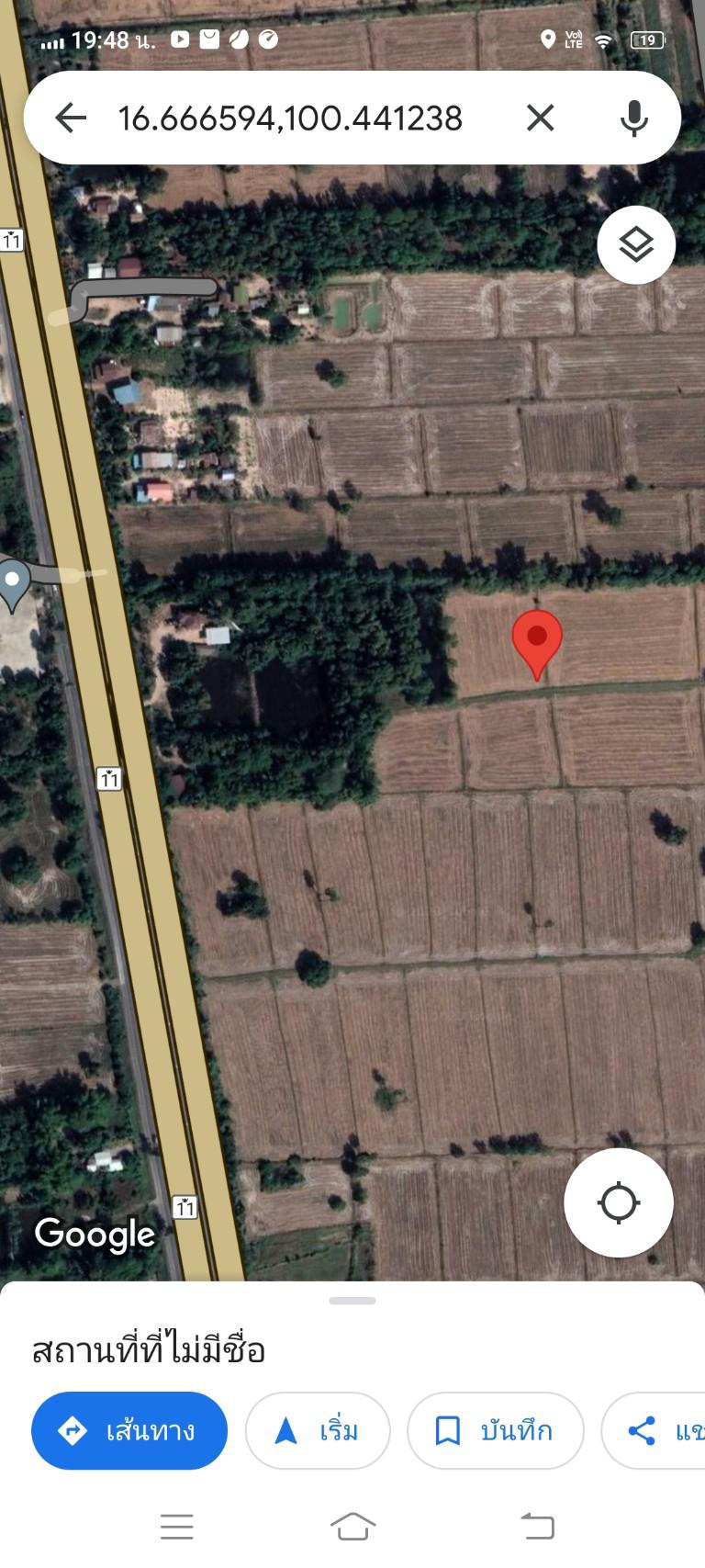This screenshot has width=705, height=1568.
Task: Share this location with the share chip
Action: (x=654, y=1430)
